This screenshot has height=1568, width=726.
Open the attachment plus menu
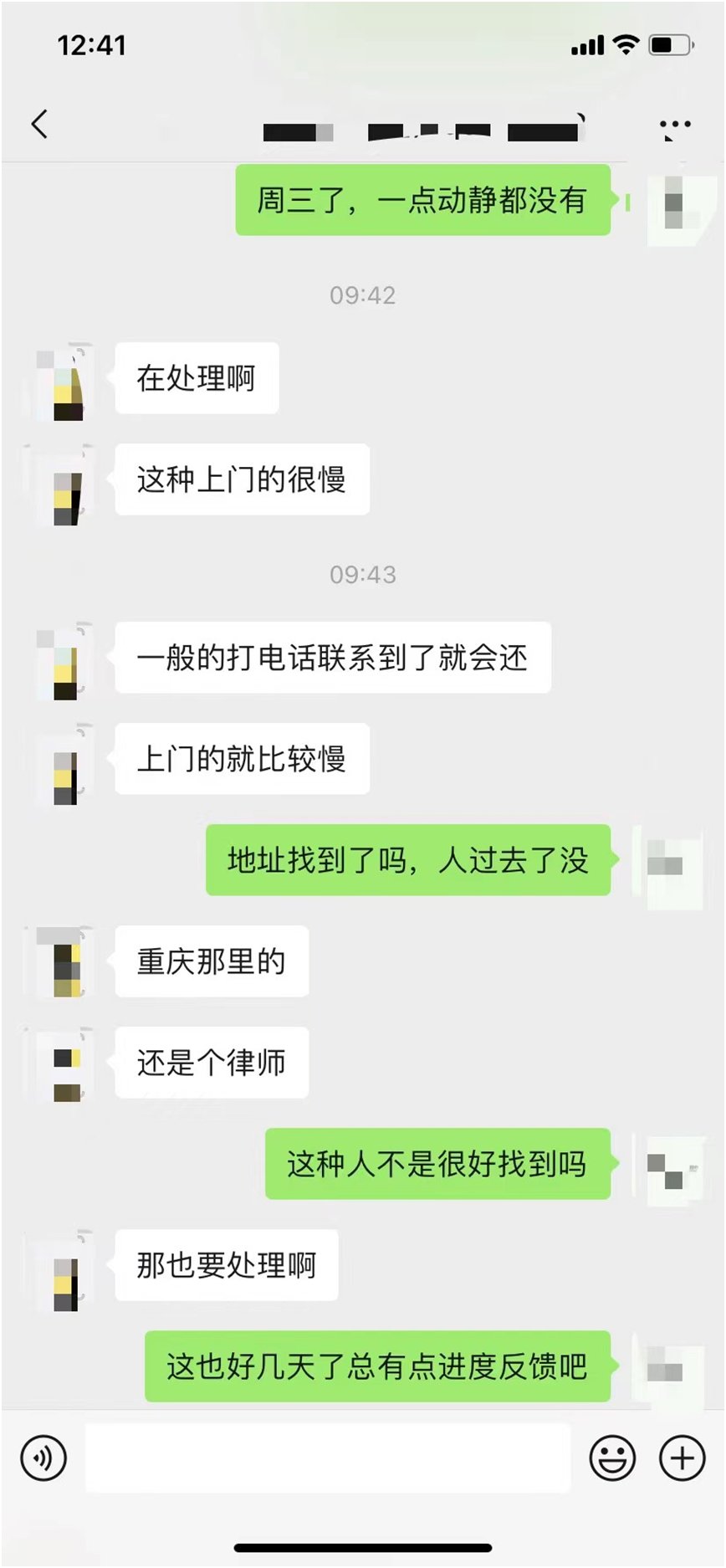[682, 1458]
